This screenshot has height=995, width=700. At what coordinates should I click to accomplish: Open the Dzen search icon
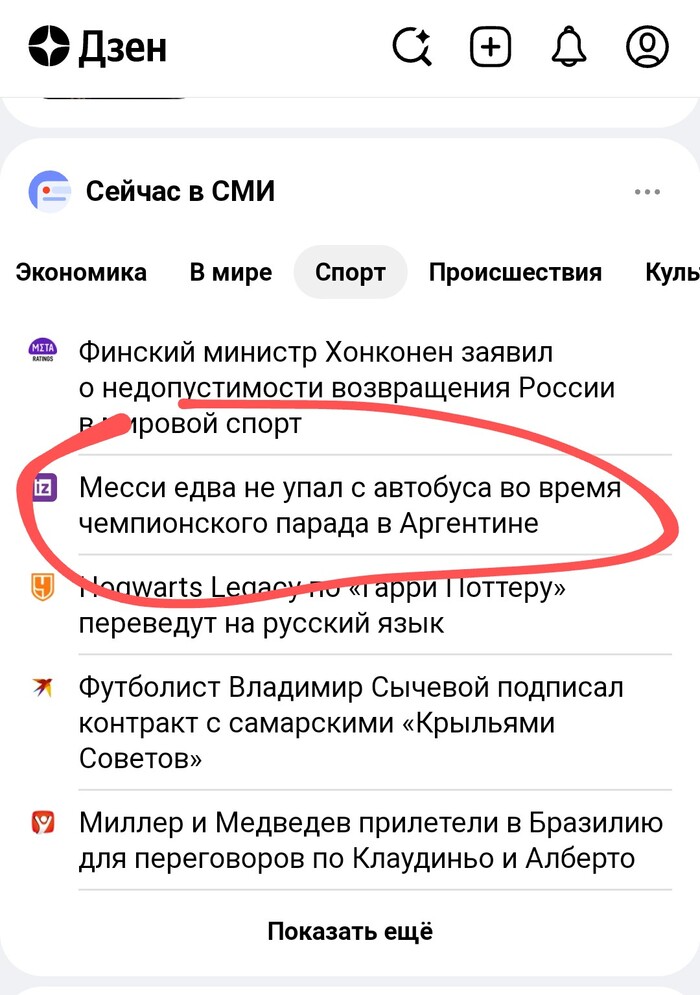point(412,47)
